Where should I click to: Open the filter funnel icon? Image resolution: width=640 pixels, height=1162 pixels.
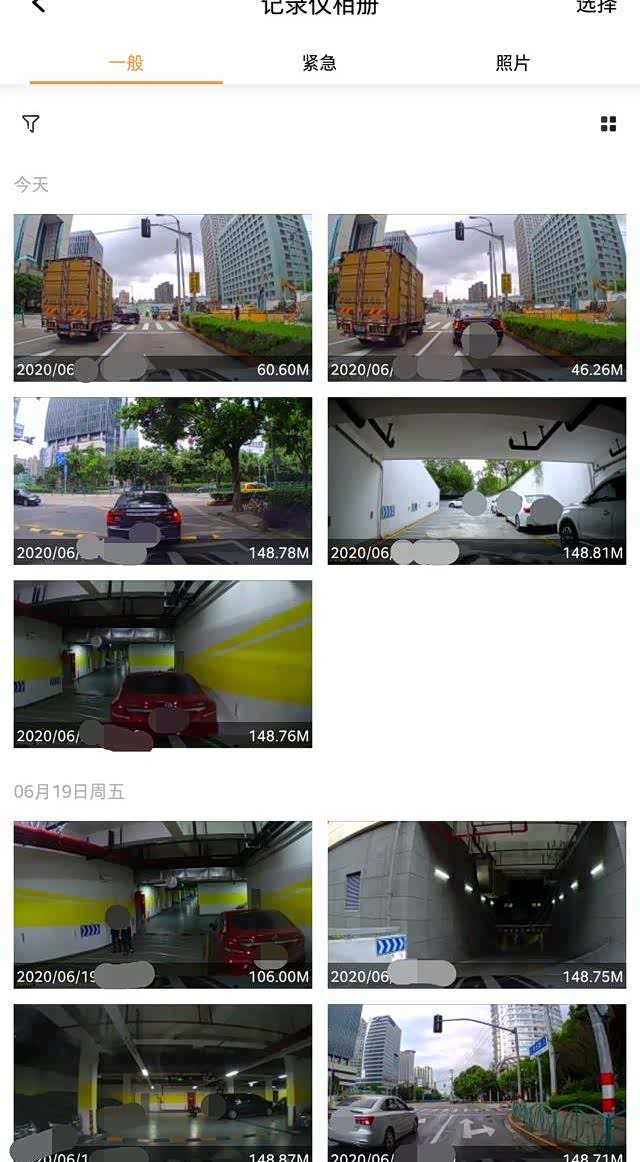(x=31, y=124)
